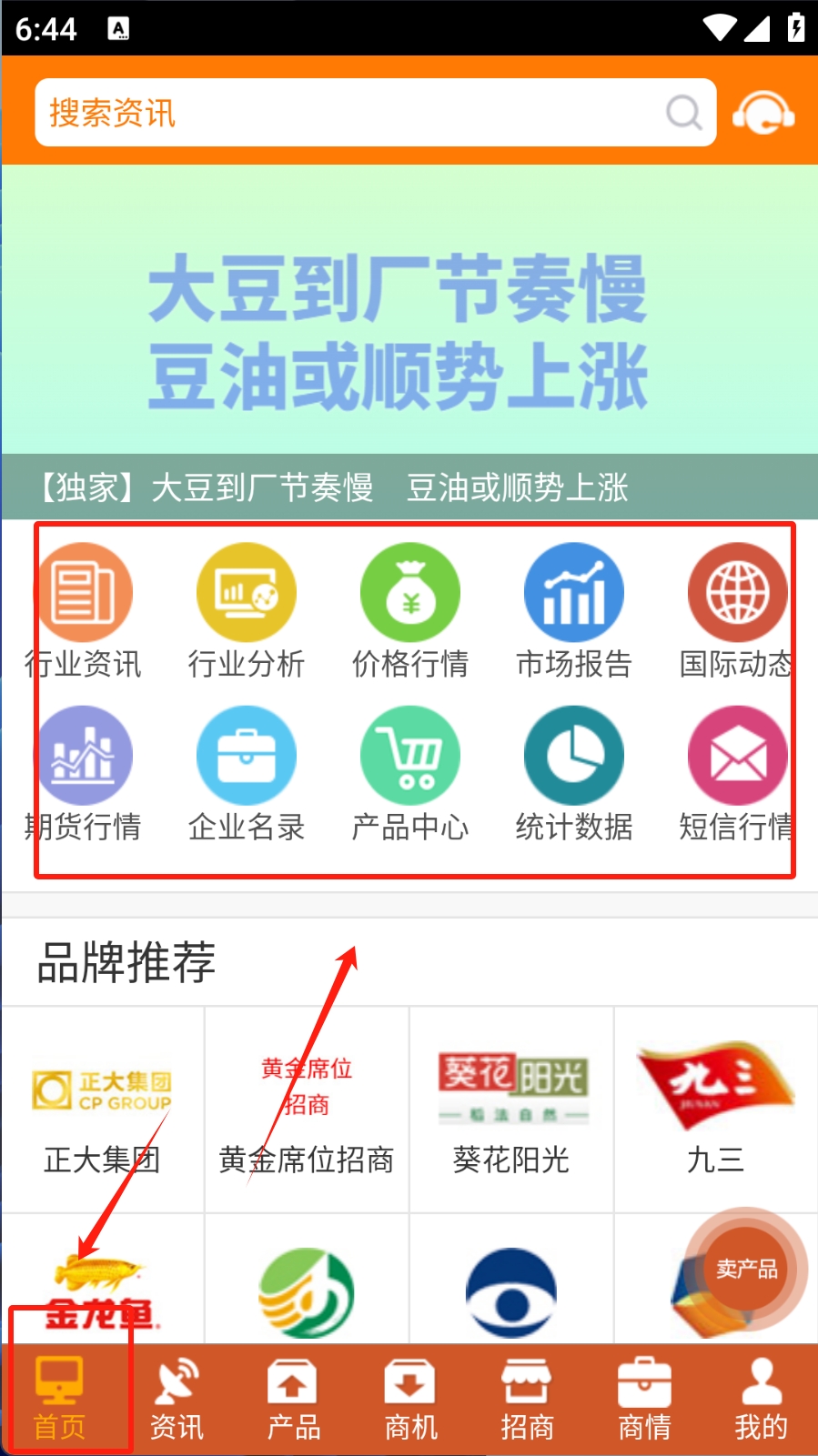
Task: Open 市场报告 category
Action: pyautogui.click(x=574, y=609)
